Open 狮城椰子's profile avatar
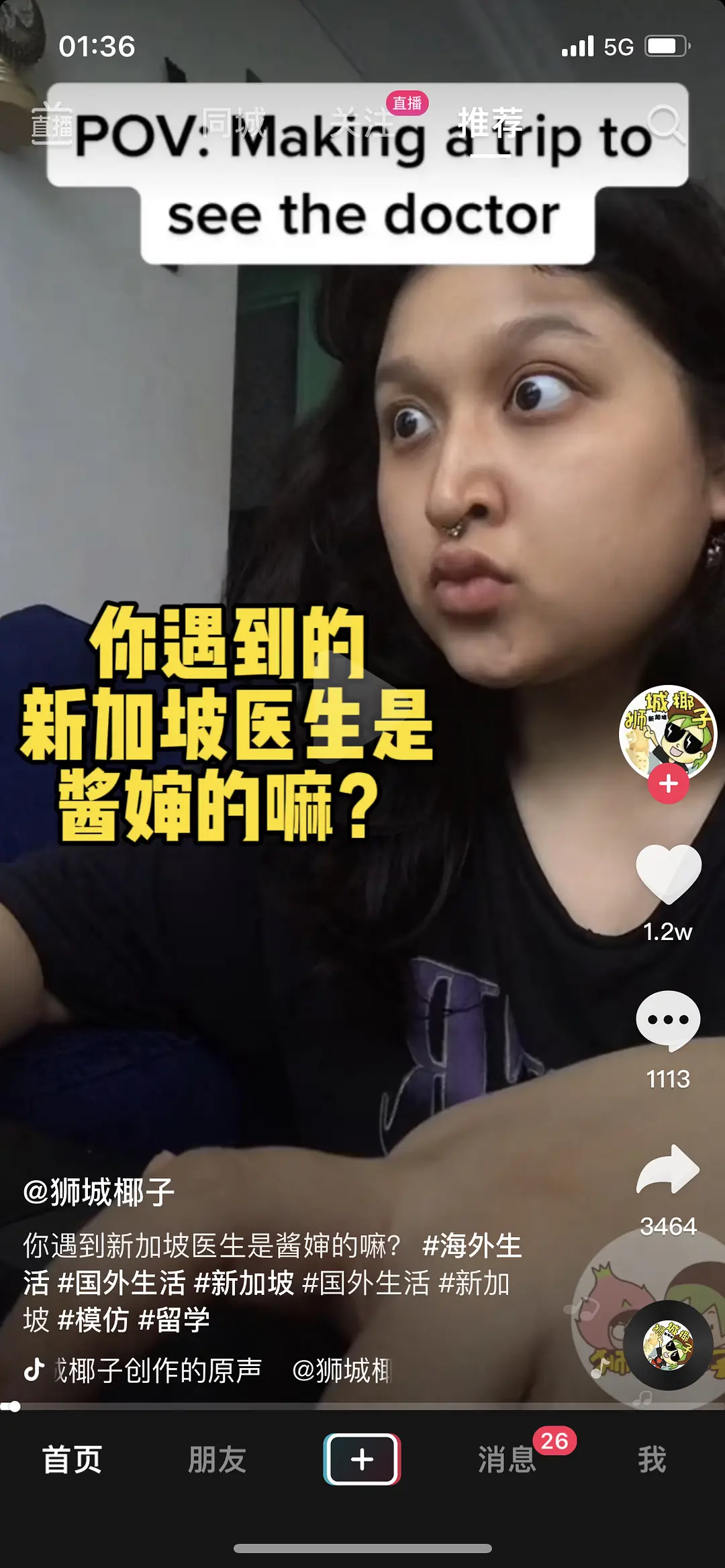 click(x=667, y=733)
